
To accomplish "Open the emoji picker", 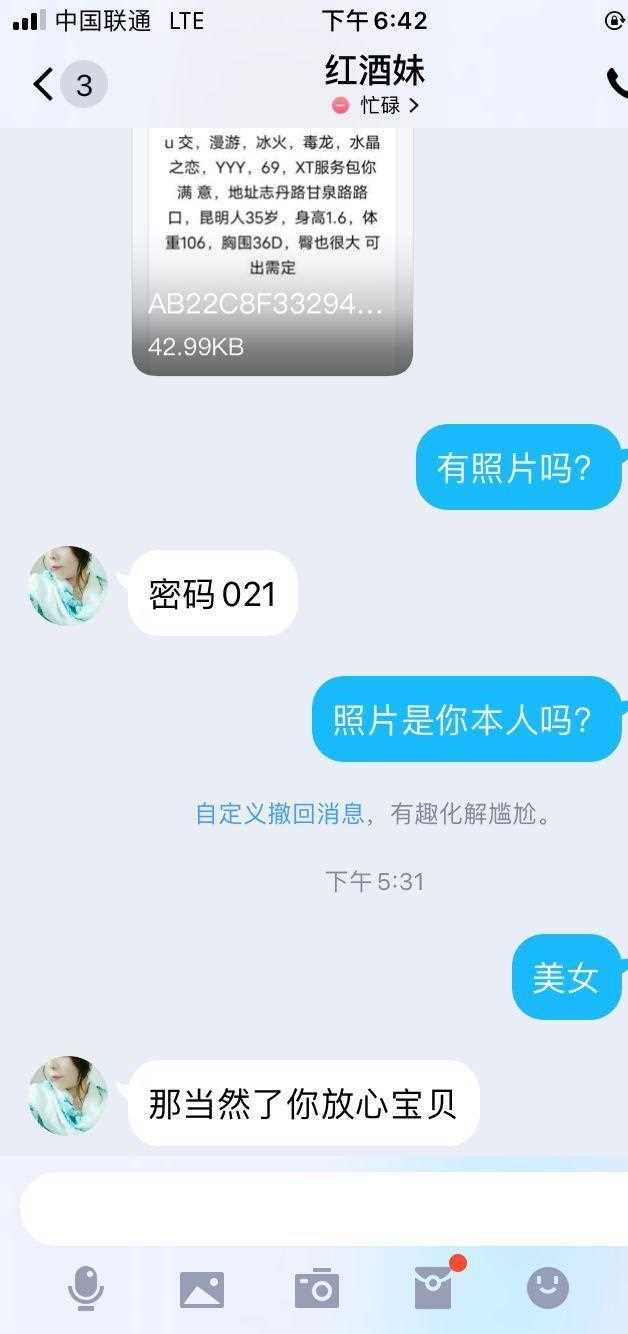I will [547, 1288].
